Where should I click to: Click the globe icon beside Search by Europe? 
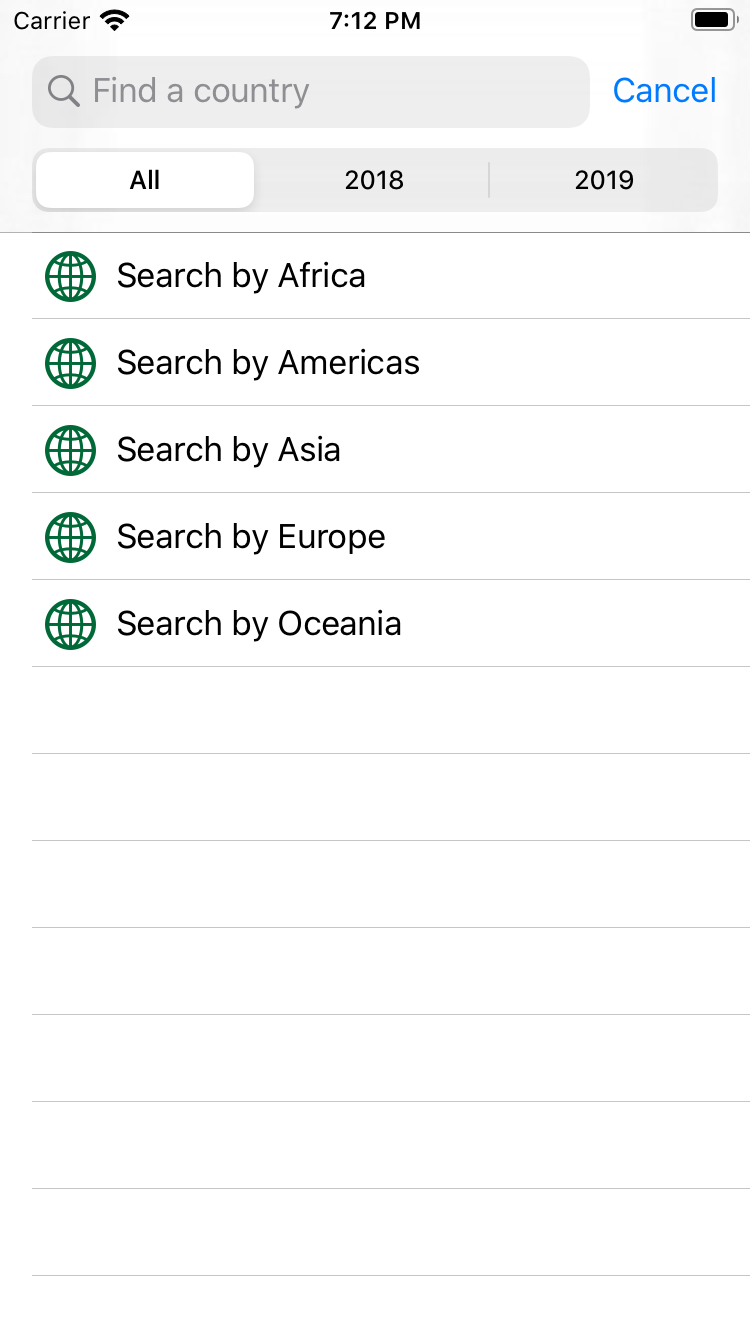70,537
